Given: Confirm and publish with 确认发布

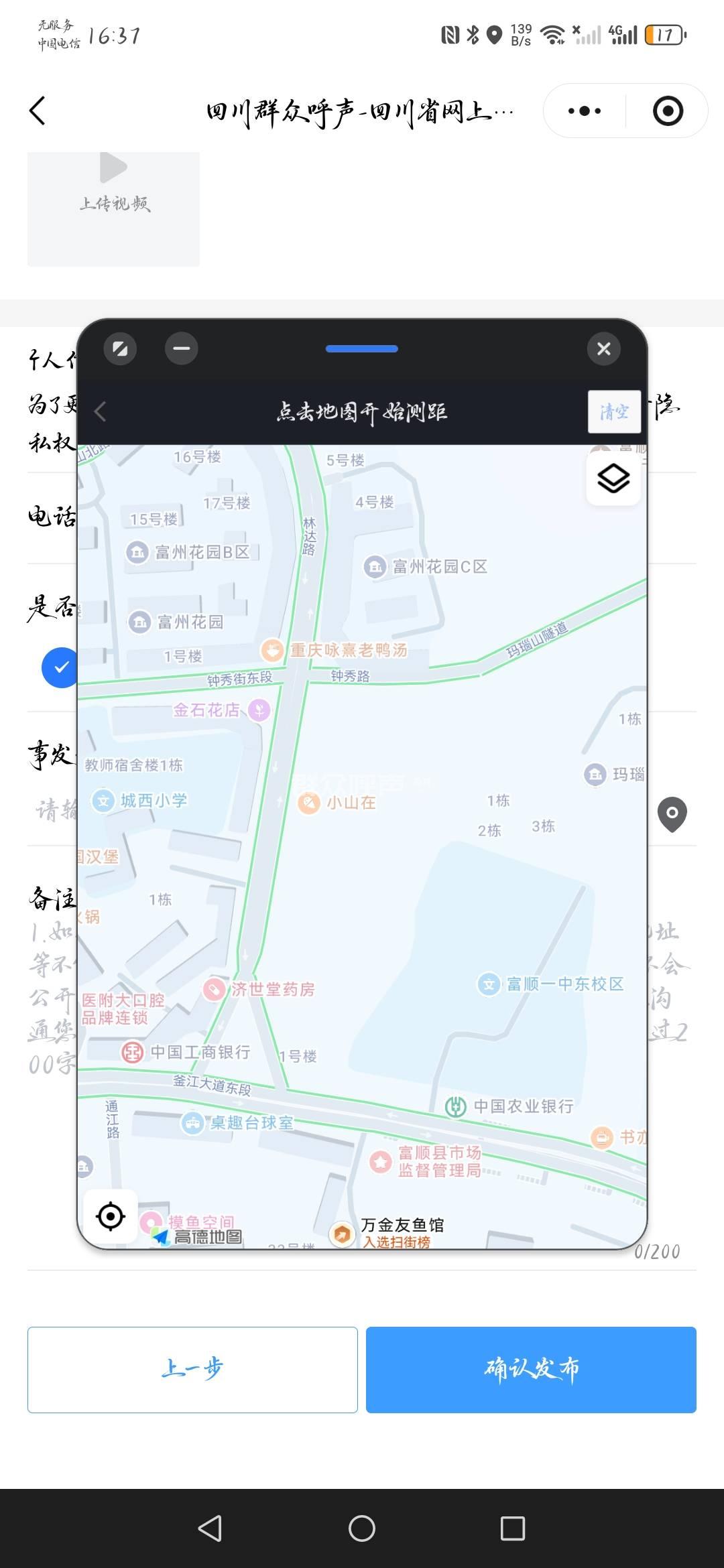Looking at the screenshot, I should point(531,1370).
